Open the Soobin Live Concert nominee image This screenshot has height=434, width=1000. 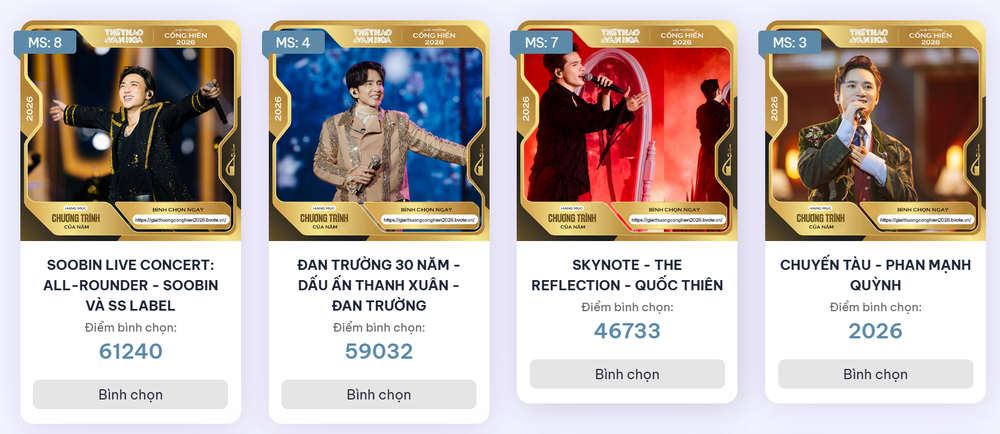130,130
